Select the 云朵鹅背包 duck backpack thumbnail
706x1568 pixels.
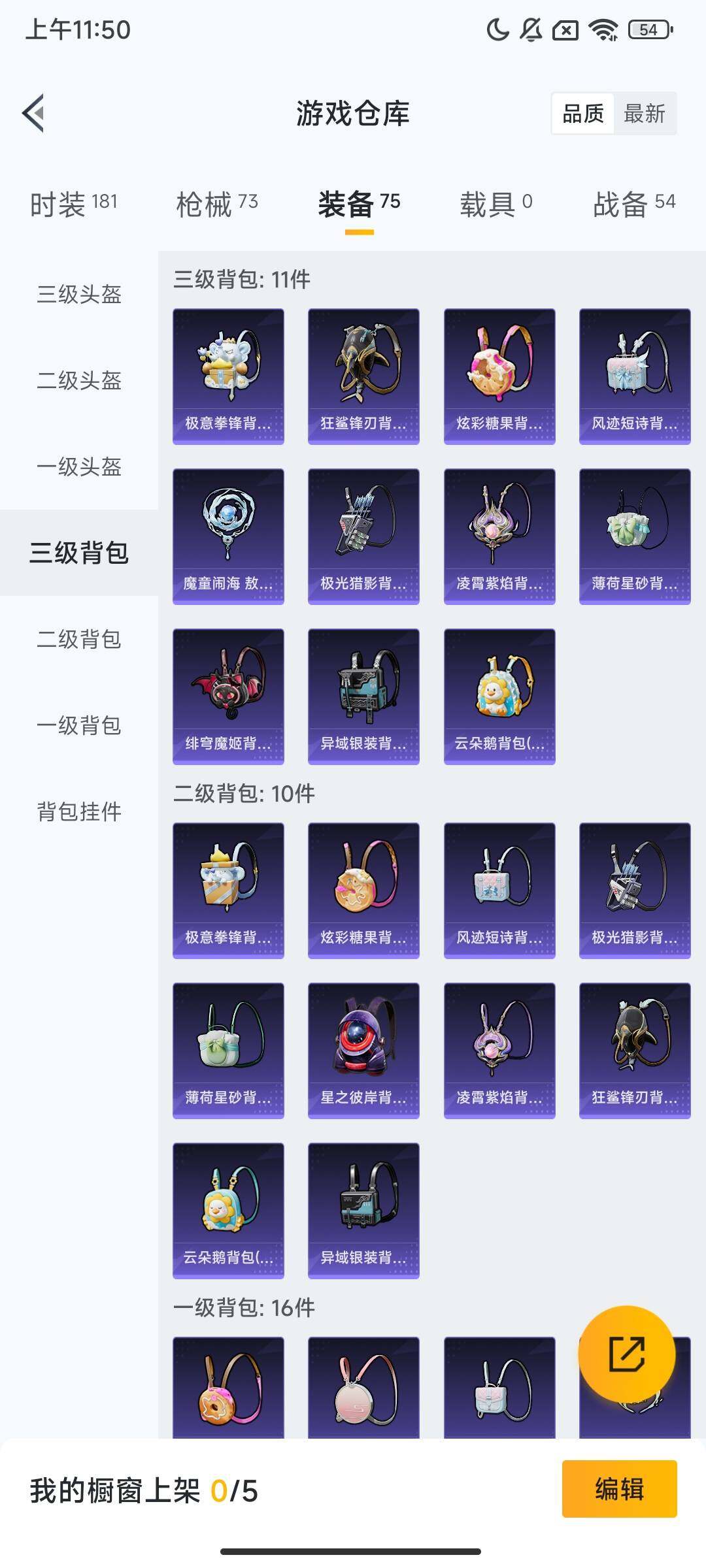(498, 694)
